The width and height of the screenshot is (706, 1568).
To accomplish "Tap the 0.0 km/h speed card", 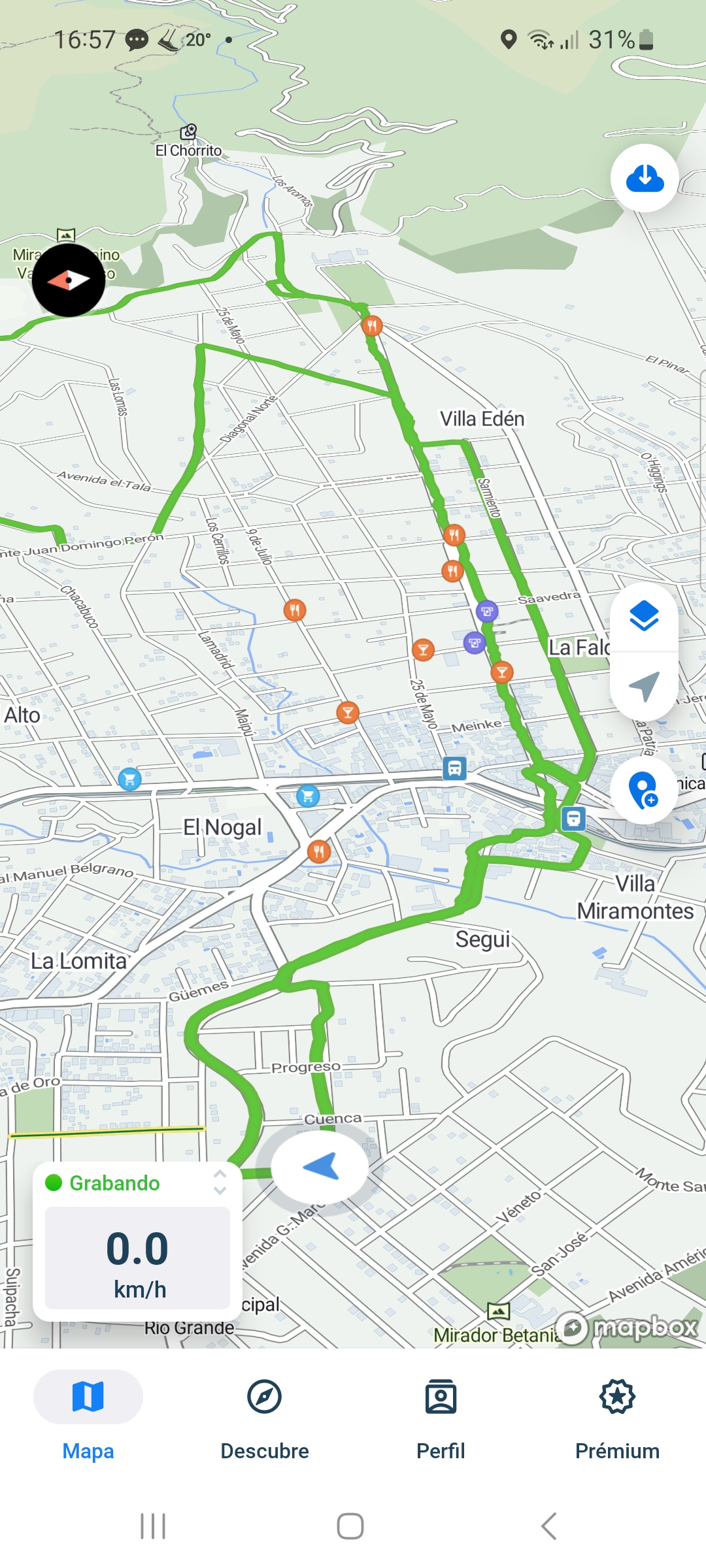I will 137,1258.
